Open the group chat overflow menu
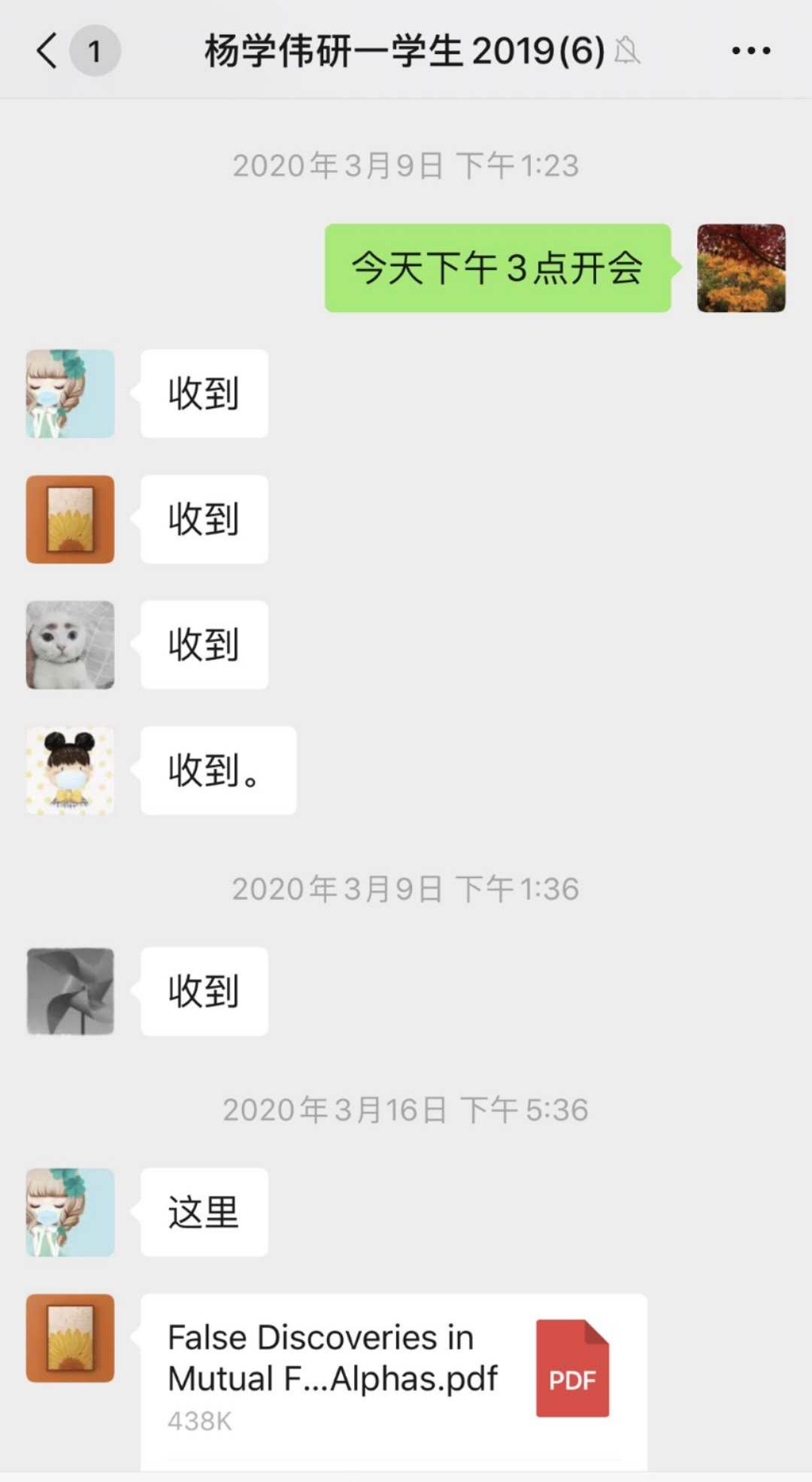 pyautogui.click(x=750, y=51)
